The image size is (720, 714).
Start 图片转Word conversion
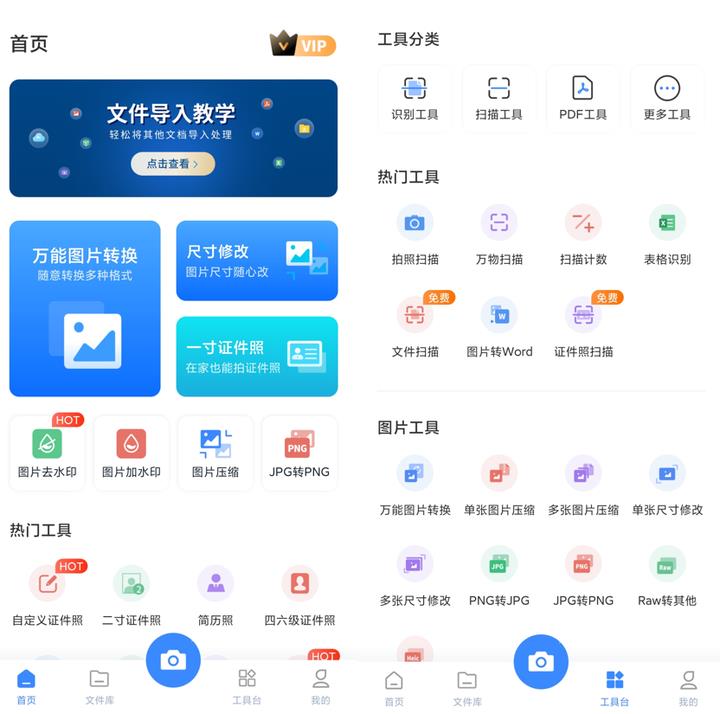499,327
